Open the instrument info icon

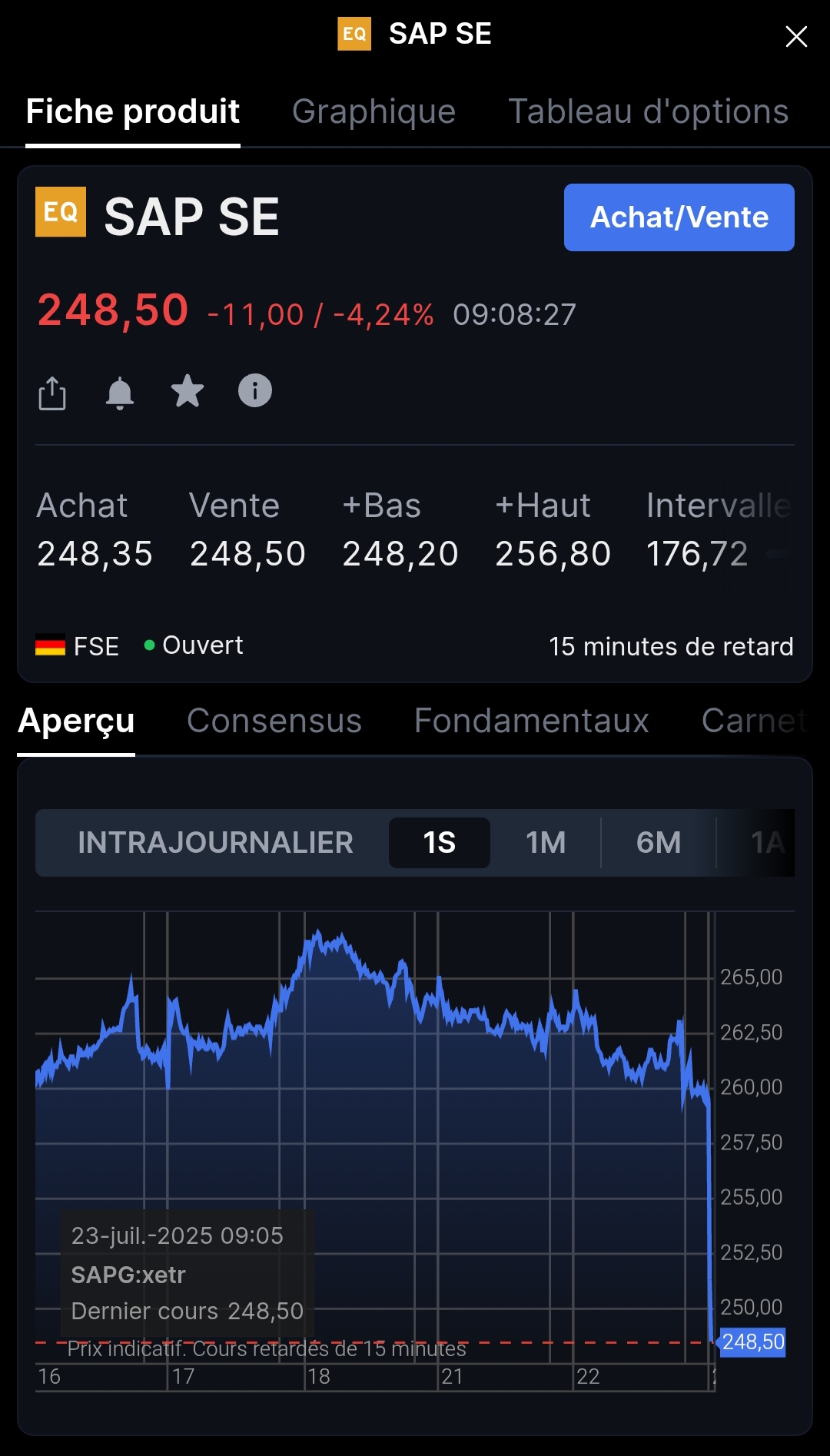(254, 390)
